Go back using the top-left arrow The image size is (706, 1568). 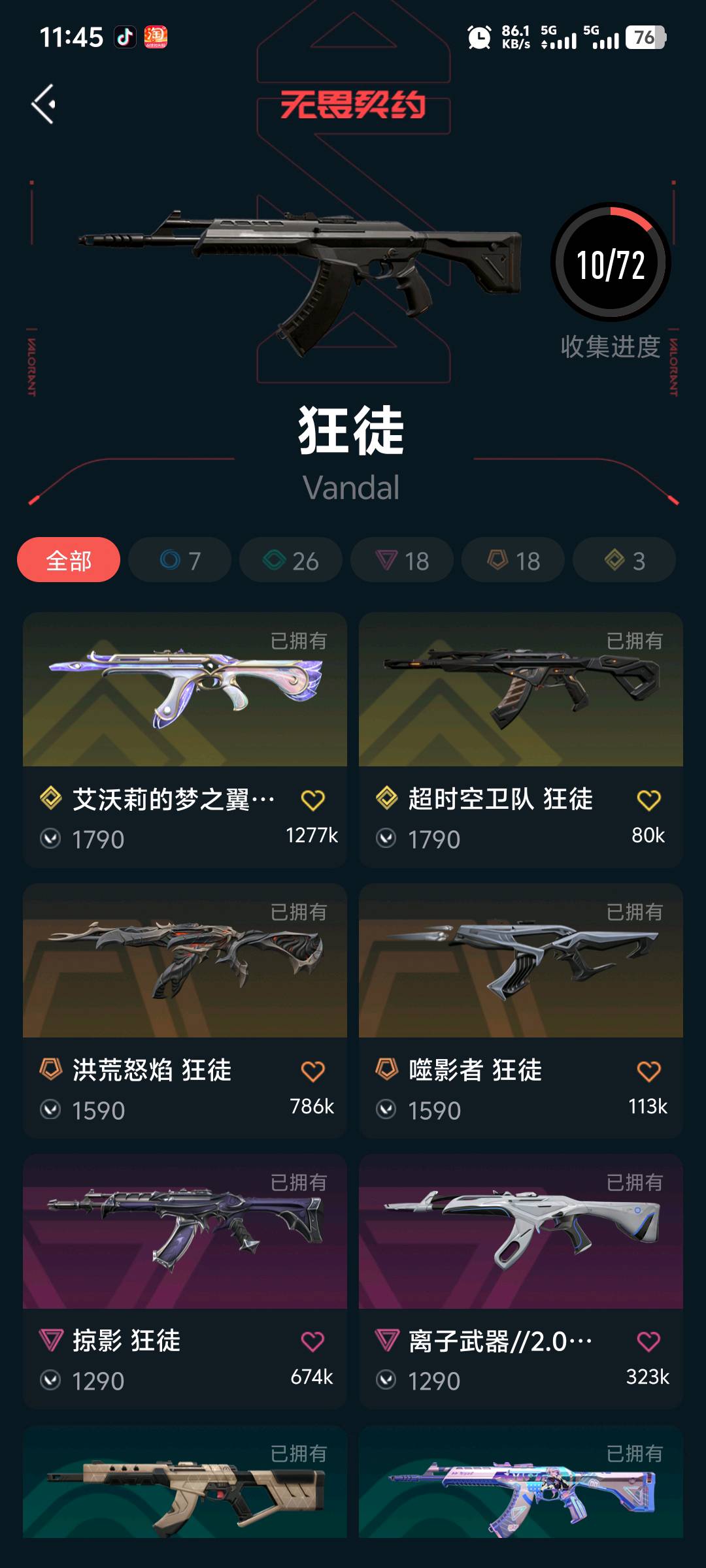tap(44, 105)
